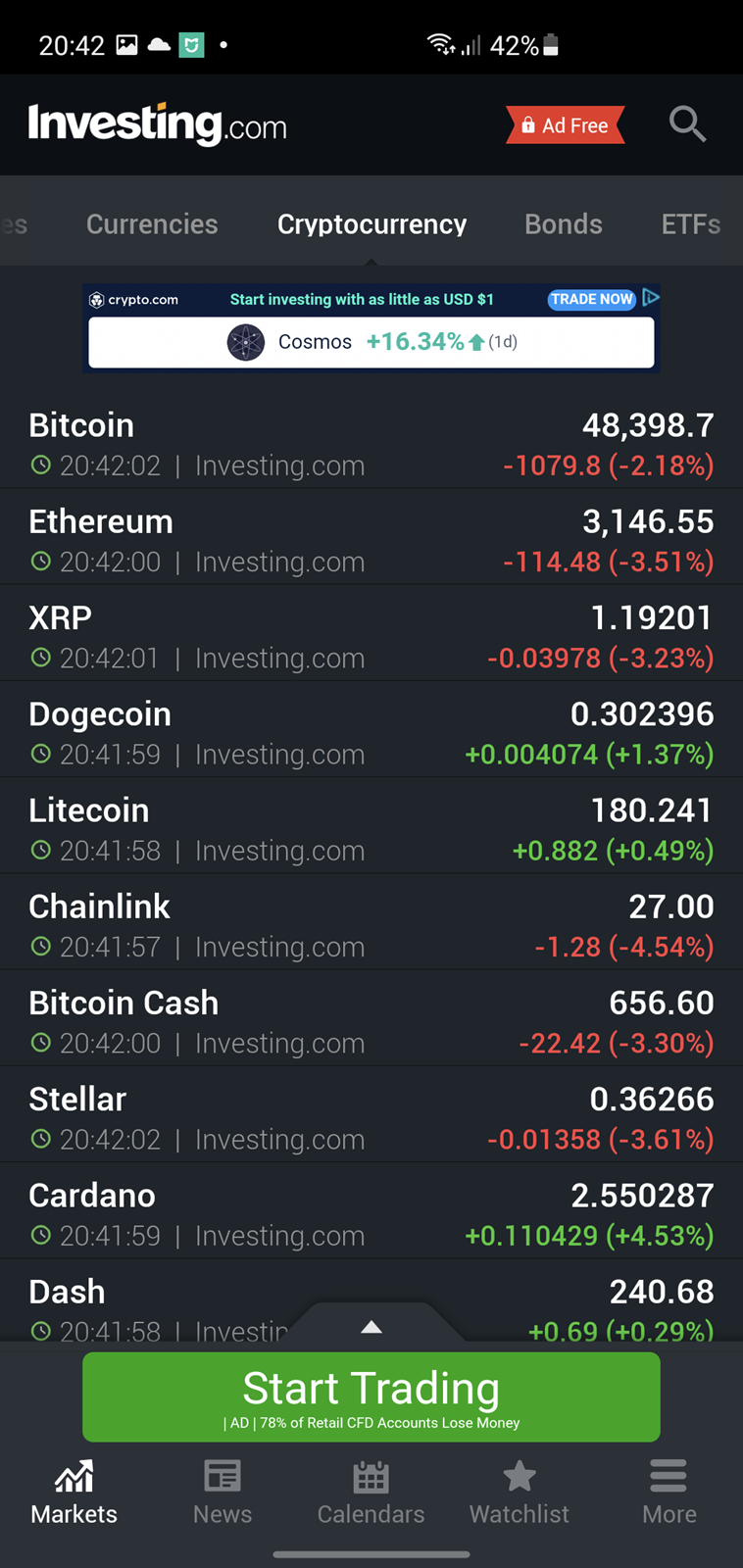Switch to the ETFs tab

point(691,223)
